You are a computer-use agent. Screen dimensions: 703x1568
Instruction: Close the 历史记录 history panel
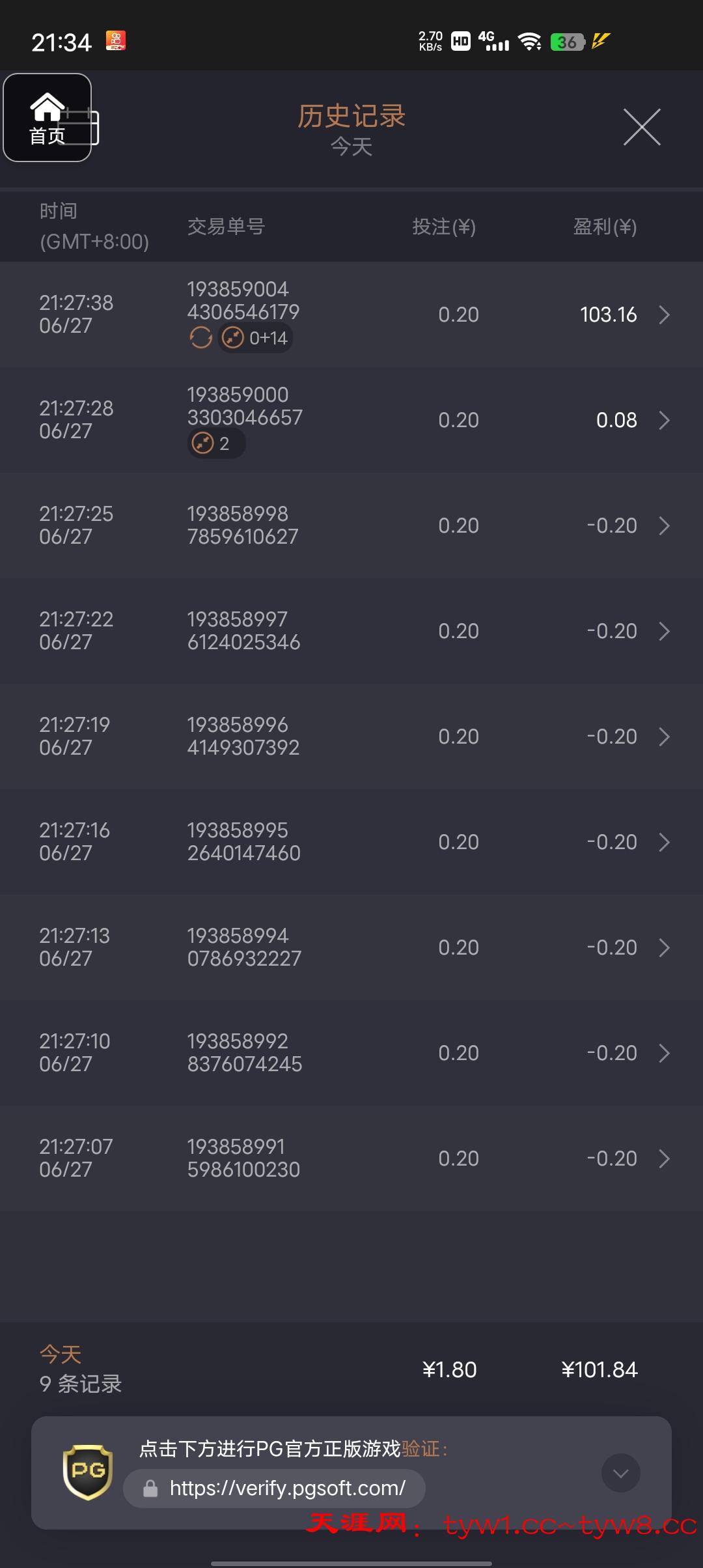click(x=642, y=127)
